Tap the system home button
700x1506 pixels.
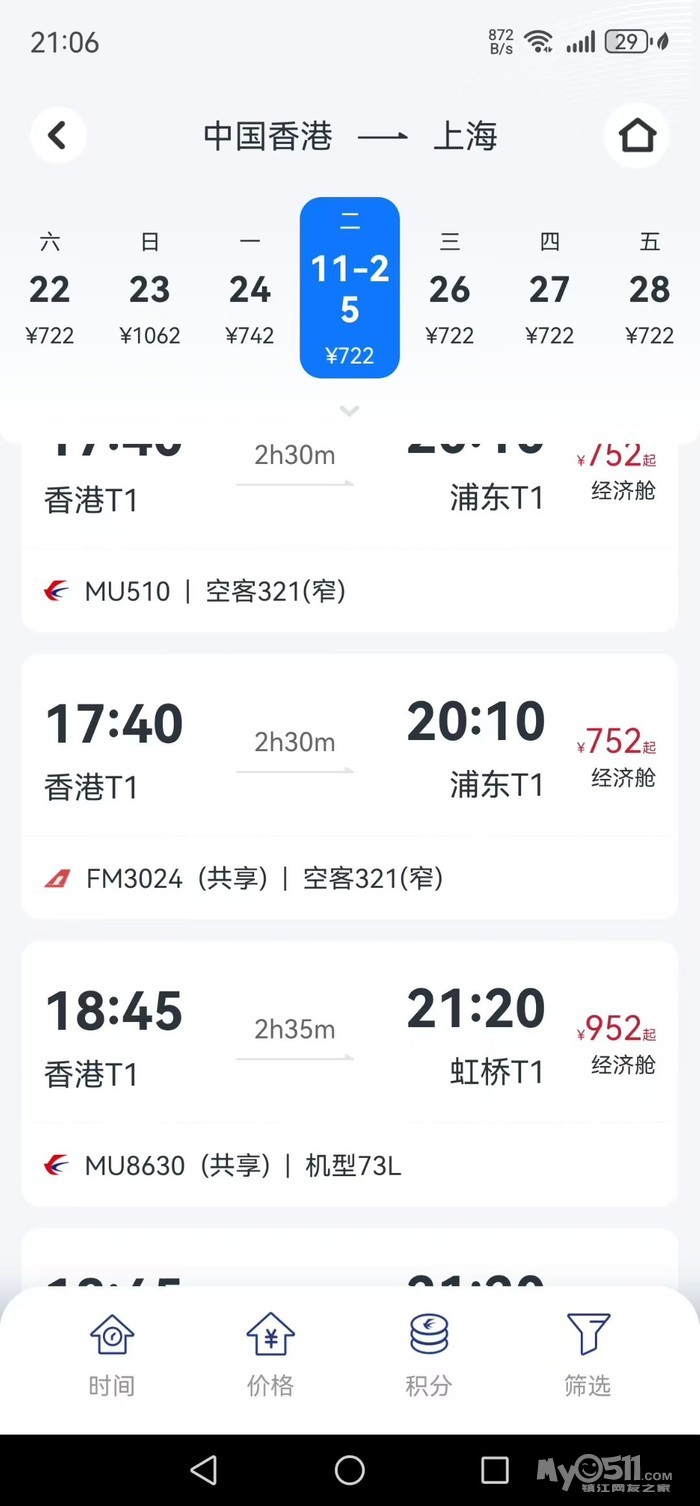click(350, 1469)
